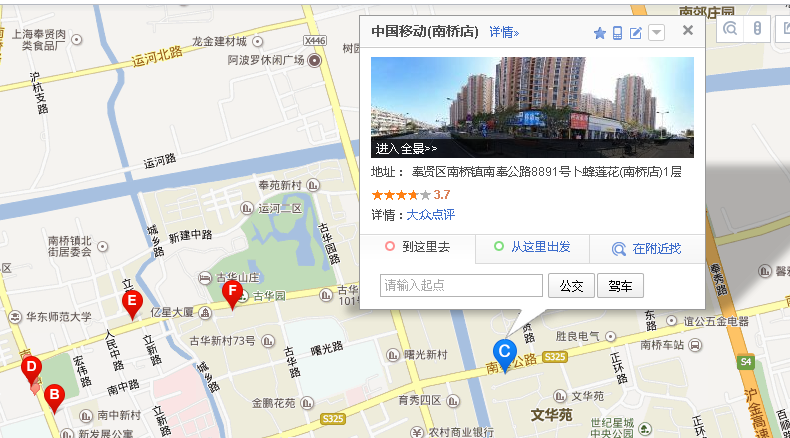Close the 中国移动(南桥店) info popup
This screenshot has height=438, width=790.
pos(688,31)
